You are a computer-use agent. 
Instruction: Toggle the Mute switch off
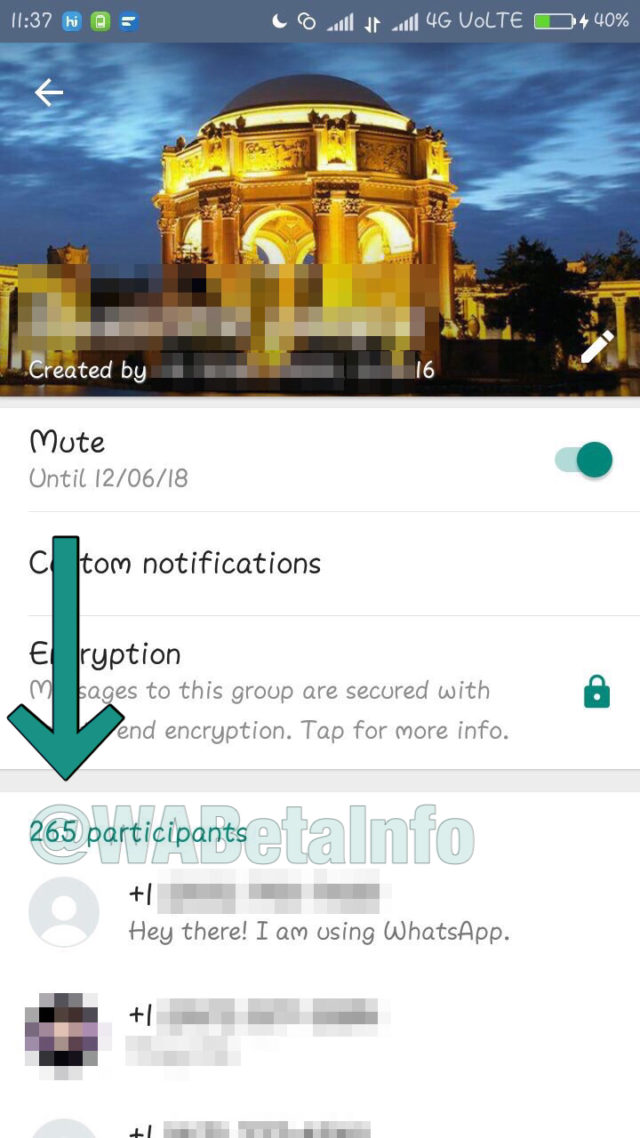[x=584, y=460]
